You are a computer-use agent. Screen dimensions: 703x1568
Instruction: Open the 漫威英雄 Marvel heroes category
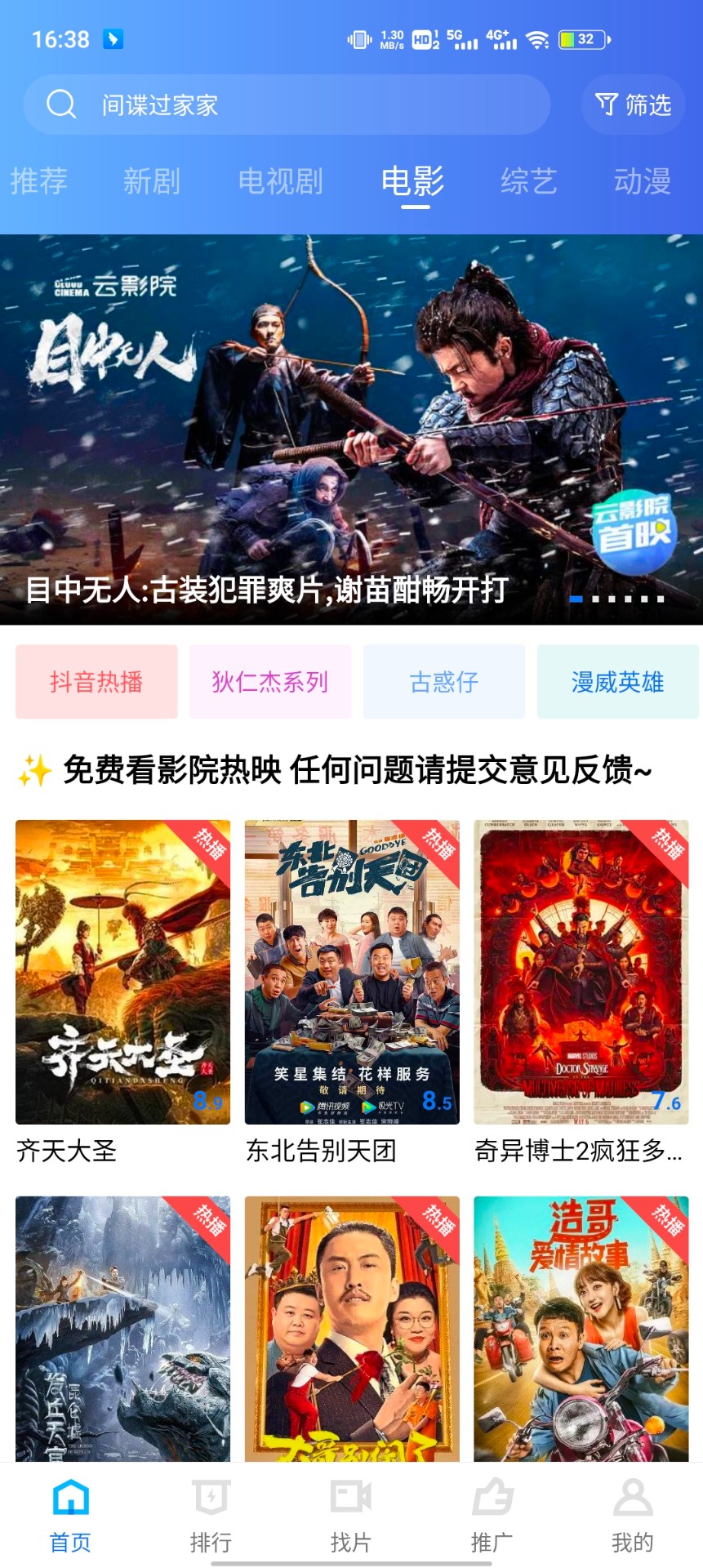pyautogui.click(x=618, y=681)
